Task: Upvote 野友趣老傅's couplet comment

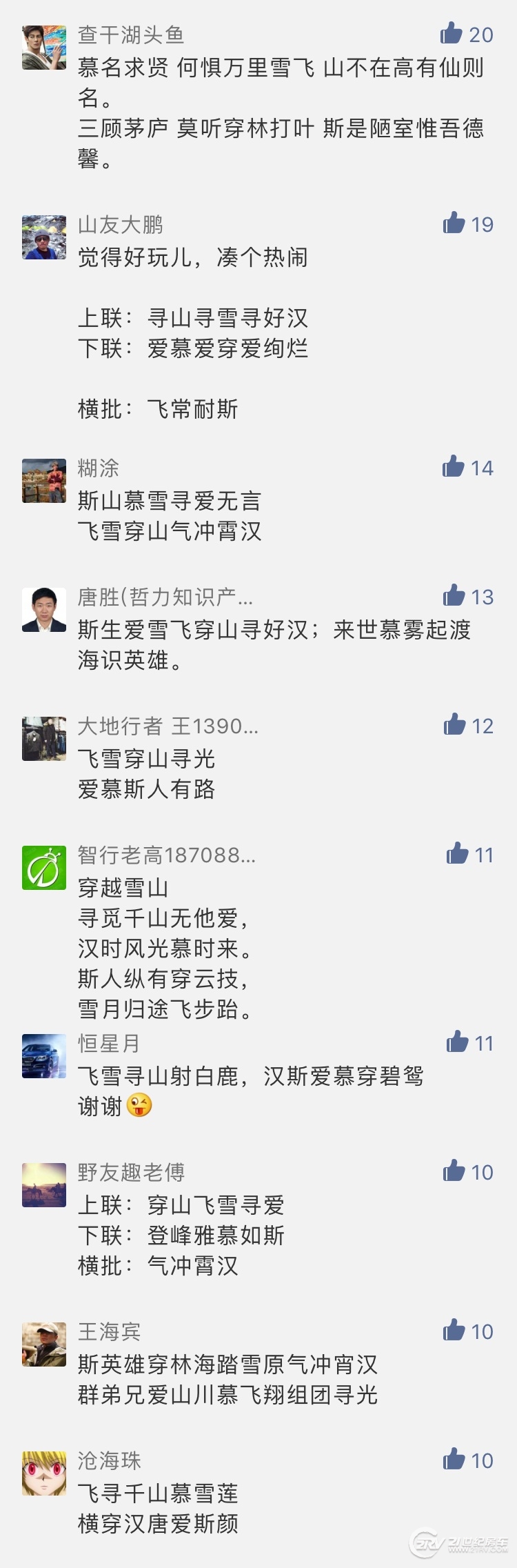Action: pyautogui.click(x=454, y=1171)
